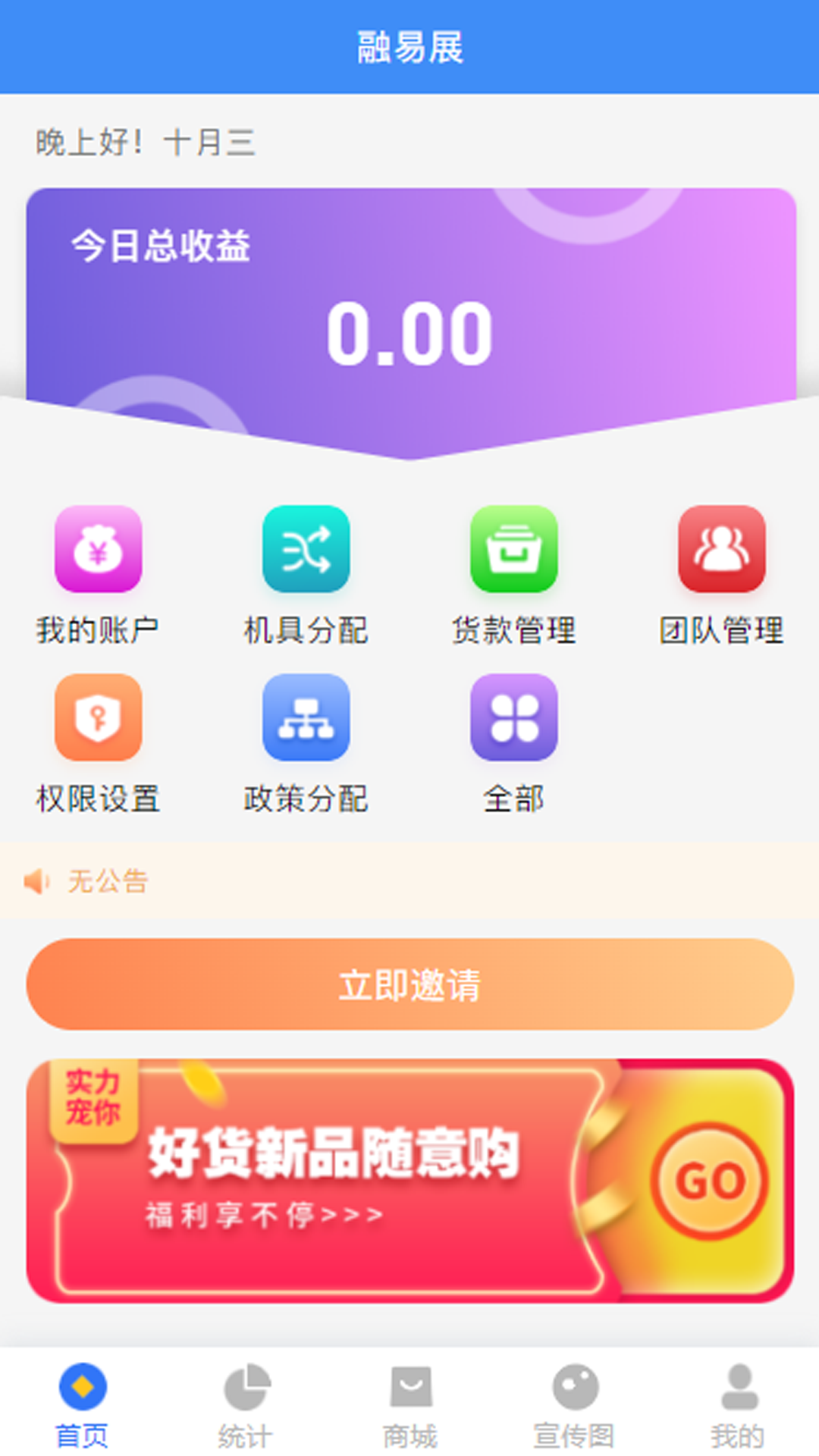Image resolution: width=819 pixels, height=1456 pixels.
Task: Open the 无公告 announcement bar
Action: coord(409,880)
